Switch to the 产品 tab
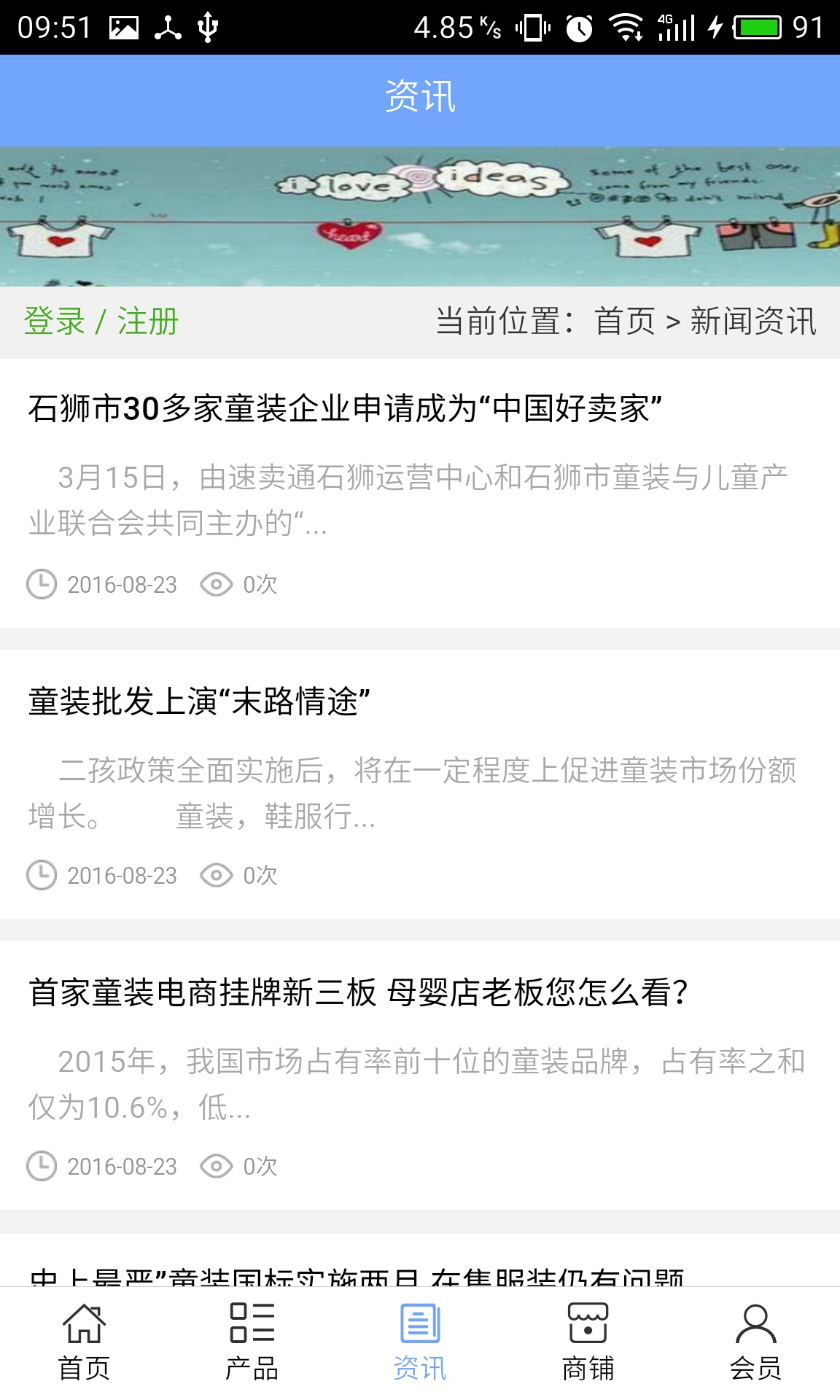Image resolution: width=840 pixels, height=1400 pixels. (252, 1342)
